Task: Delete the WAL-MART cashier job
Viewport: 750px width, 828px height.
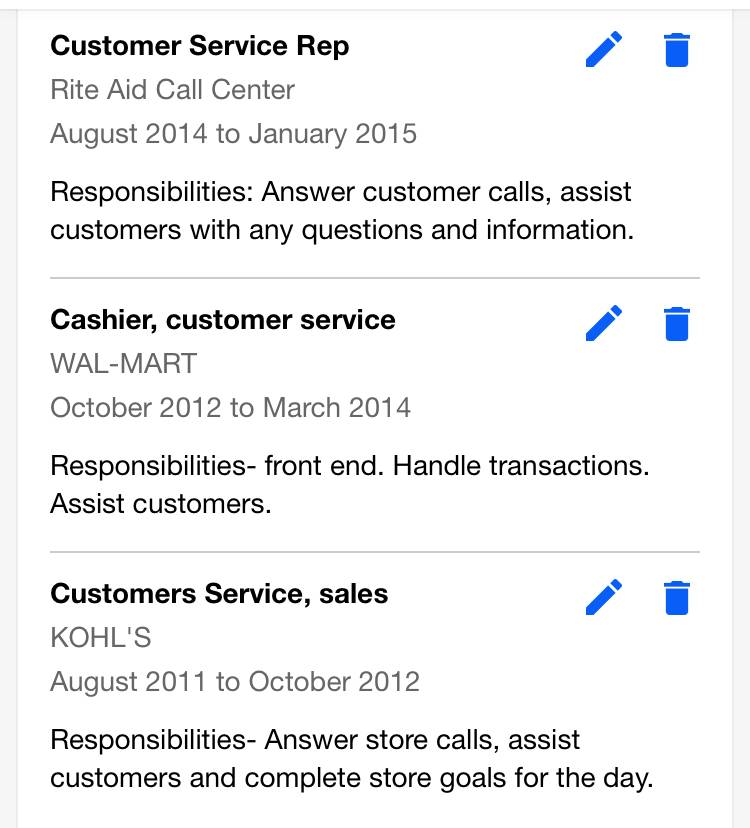Action: 677,323
